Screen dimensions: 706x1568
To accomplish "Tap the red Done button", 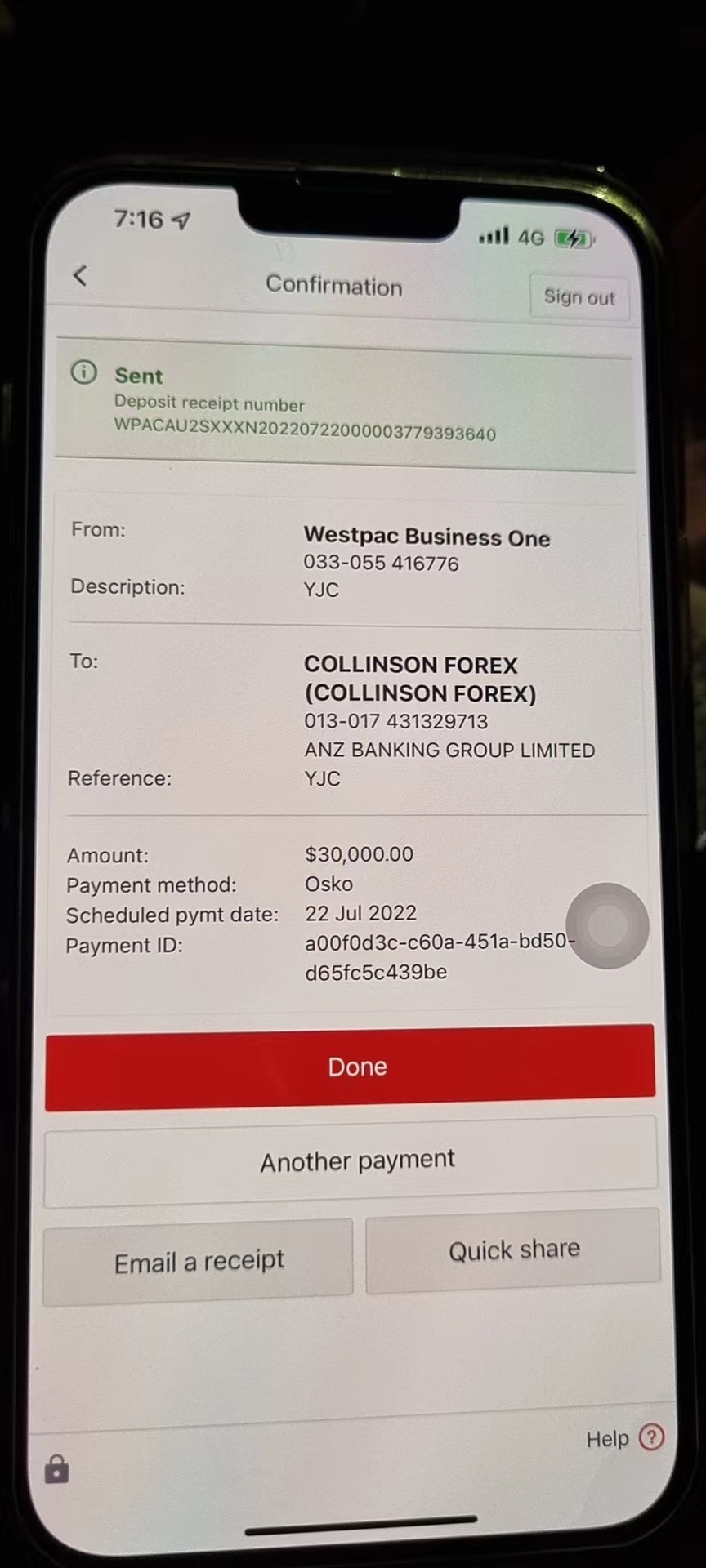I will coord(350,1067).
